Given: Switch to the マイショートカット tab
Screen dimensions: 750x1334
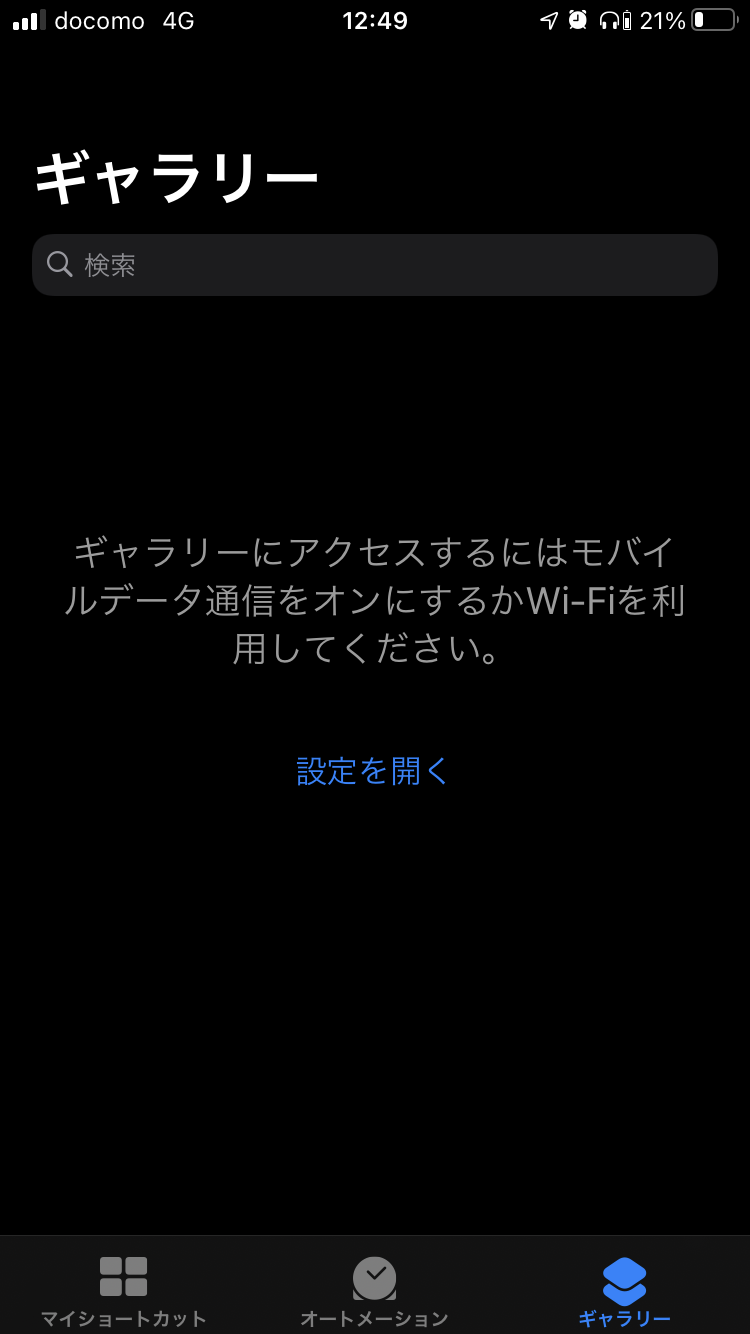Looking at the screenshot, I should click(x=124, y=1290).
